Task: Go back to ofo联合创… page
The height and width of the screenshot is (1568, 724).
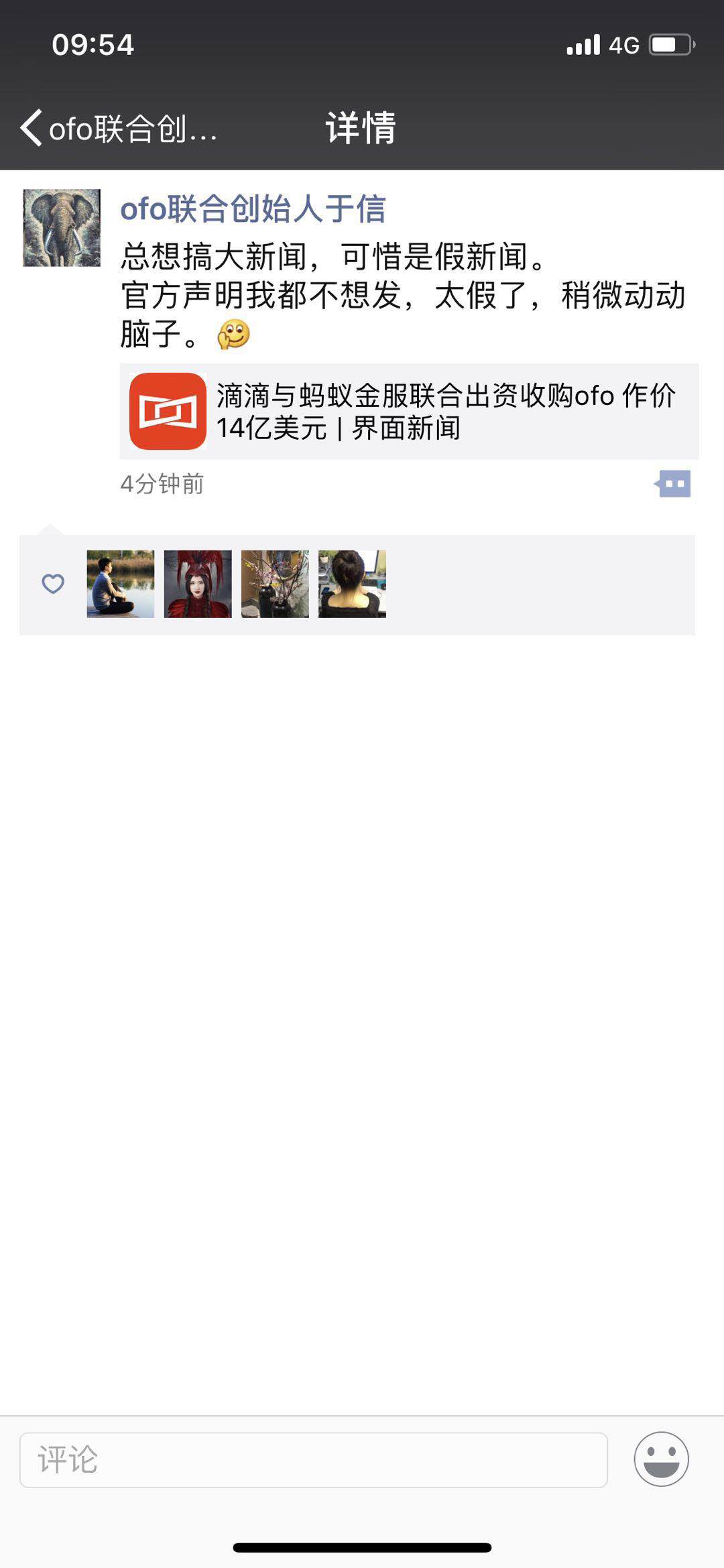Action: coord(117,127)
